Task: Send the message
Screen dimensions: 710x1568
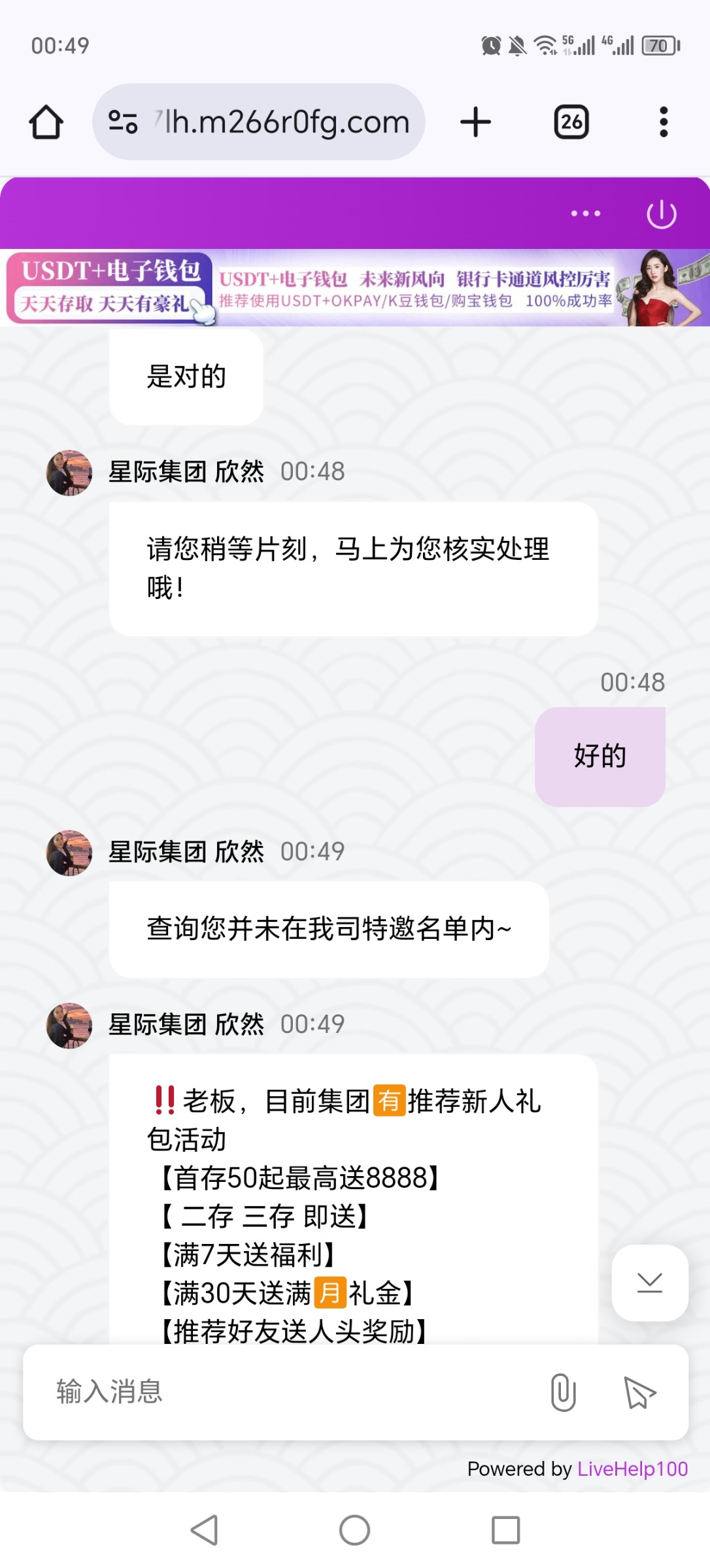Action: [x=639, y=1392]
